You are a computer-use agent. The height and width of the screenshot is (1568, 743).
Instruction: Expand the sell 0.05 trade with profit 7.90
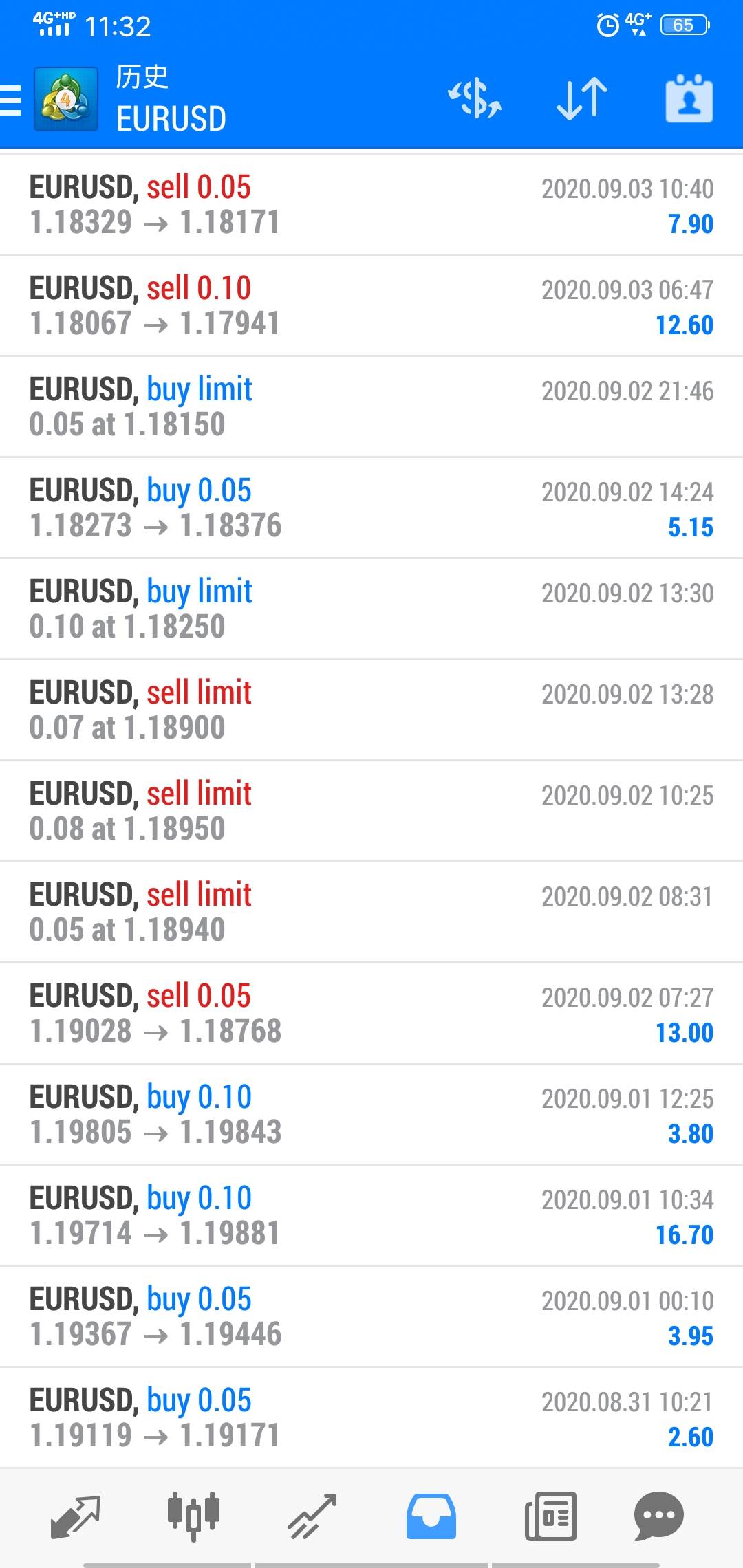(371, 205)
